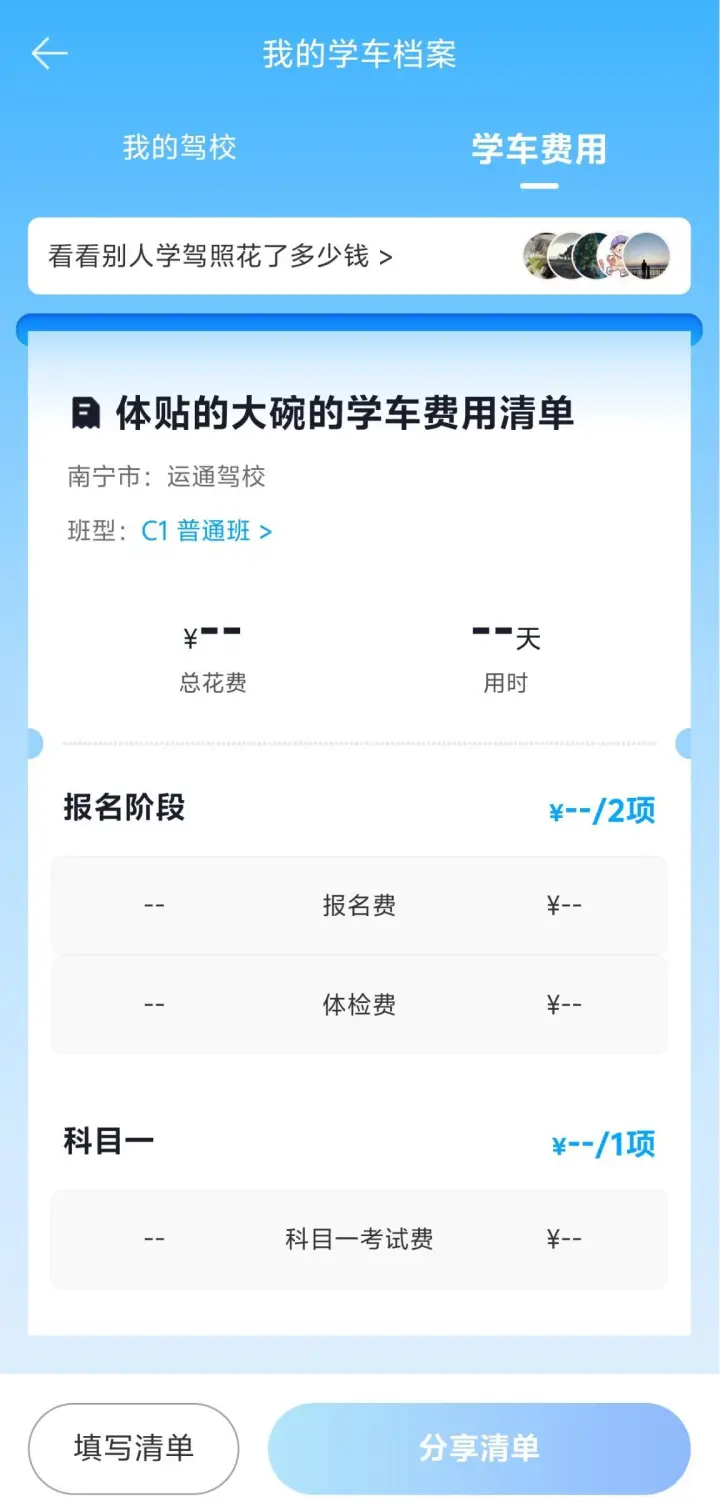
Task: Share the list via 分享清单
Action: [479, 1448]
